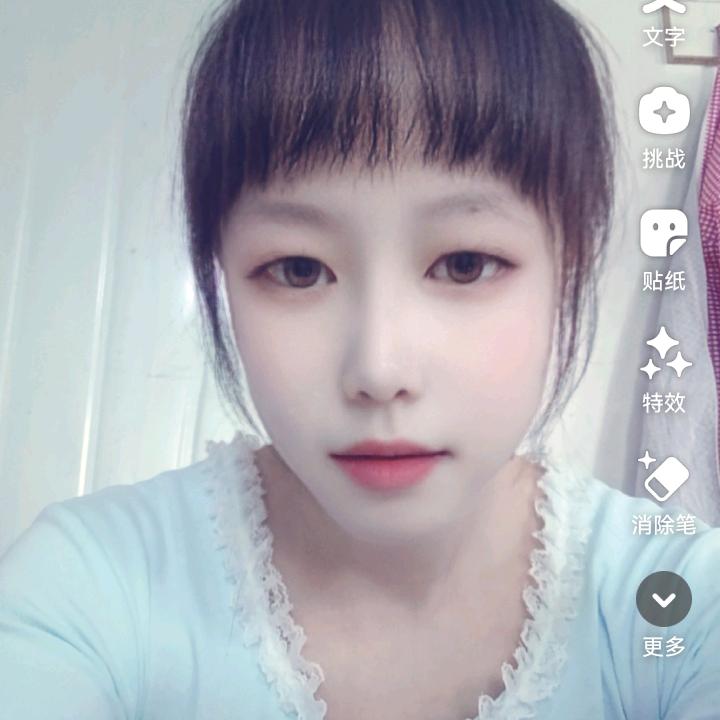Select the 消除笔 eraser pen tool

click(x=664, y=492)
